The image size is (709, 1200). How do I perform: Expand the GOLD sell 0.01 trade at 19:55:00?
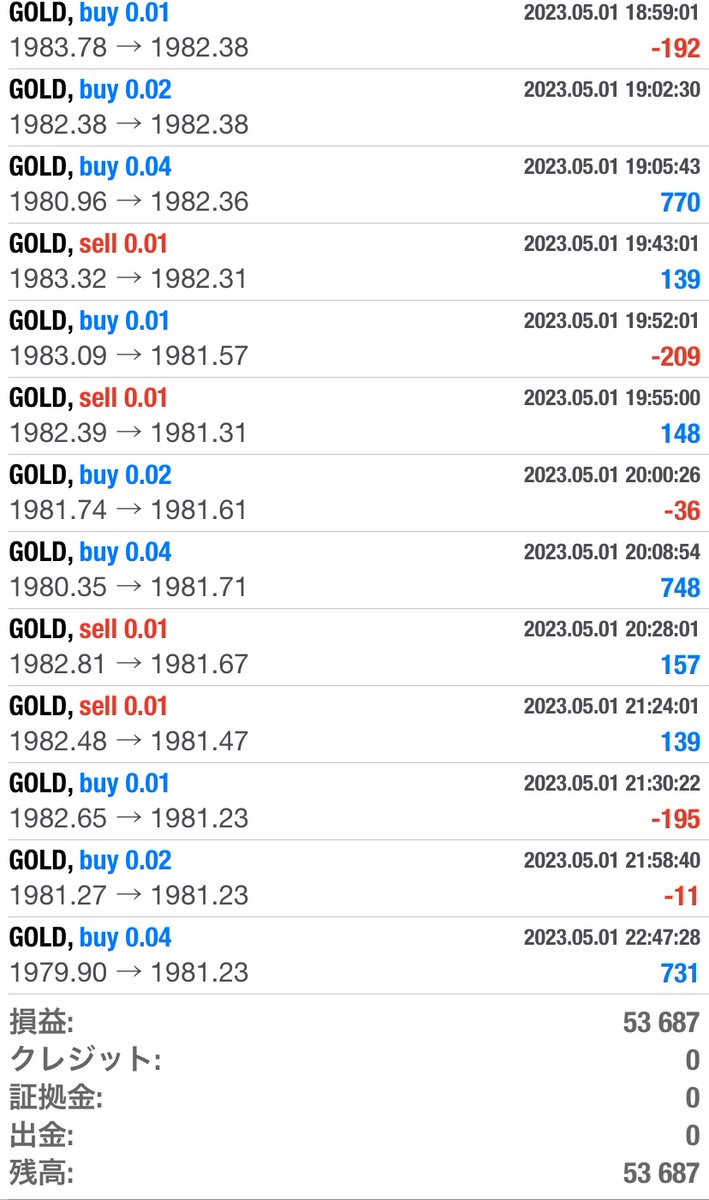click(354, 415)
